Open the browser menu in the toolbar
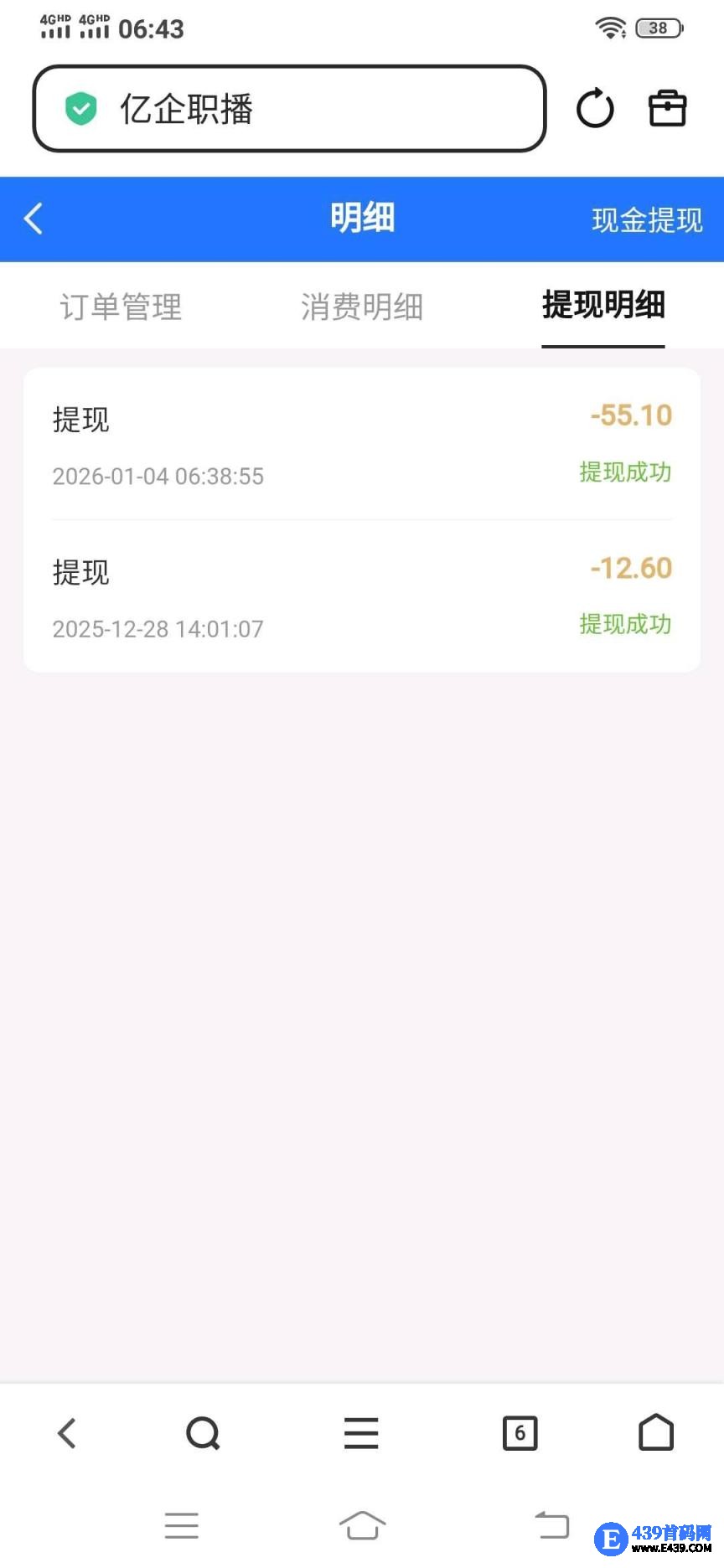724x1568 pixels. [361, 1433]
